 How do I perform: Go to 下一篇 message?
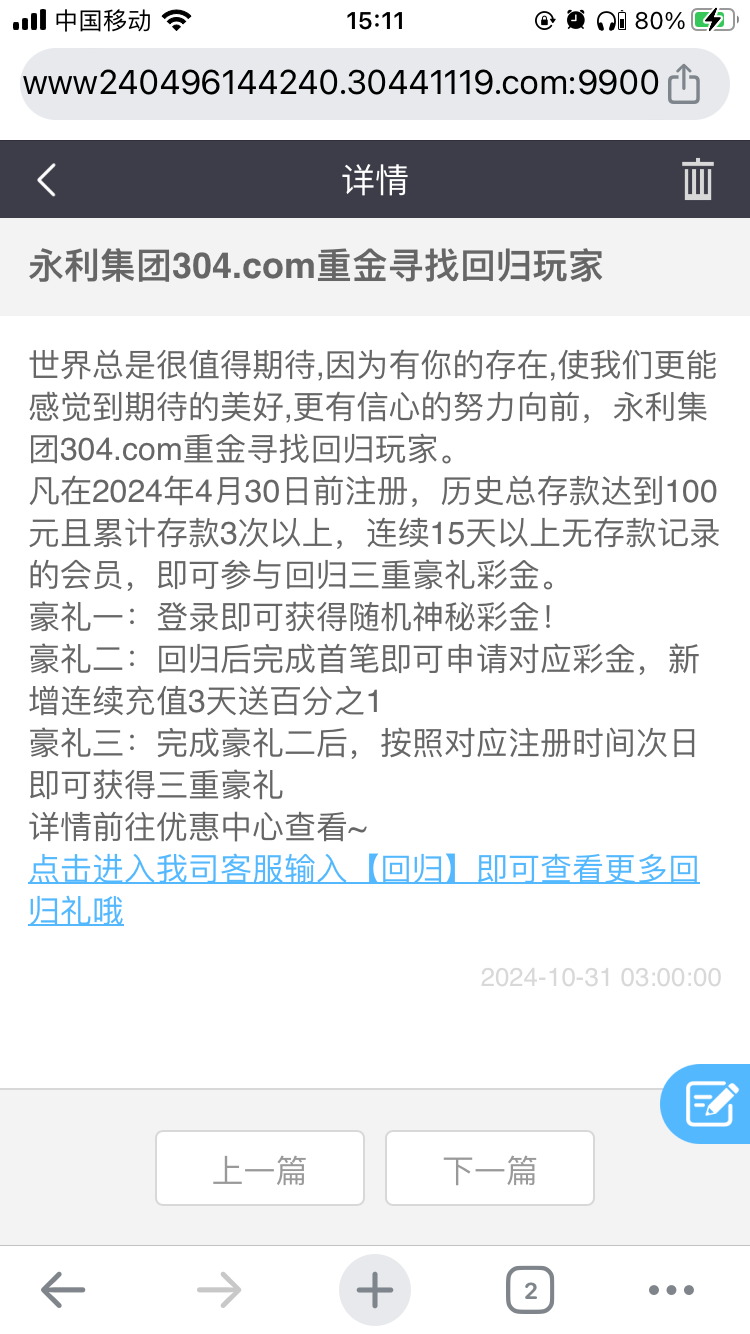[490, 1168]
